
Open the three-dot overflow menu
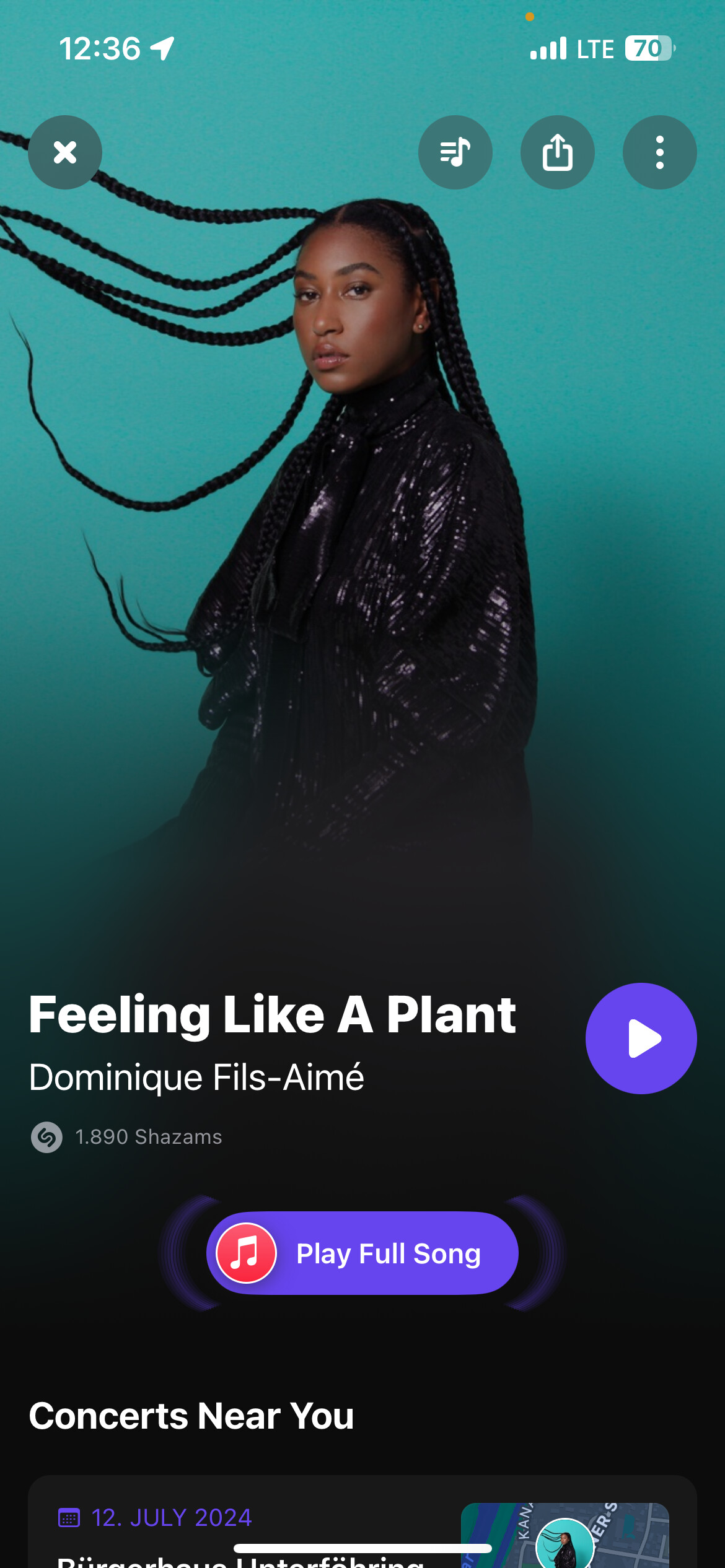point(659,152)
